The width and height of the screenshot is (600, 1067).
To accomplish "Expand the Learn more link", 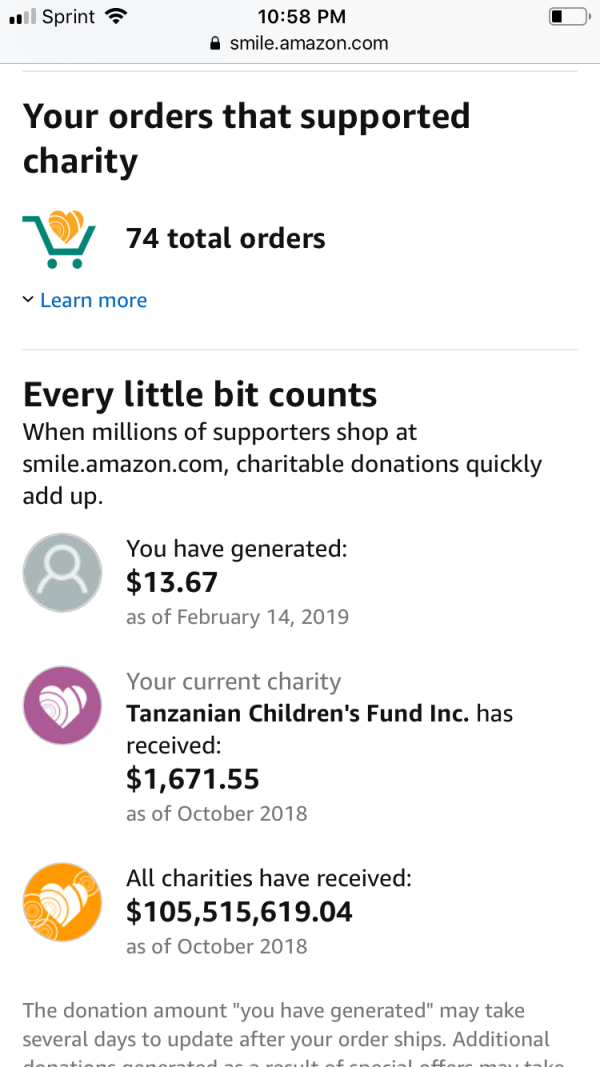I will pyautogui.click(x=92, y=300).
